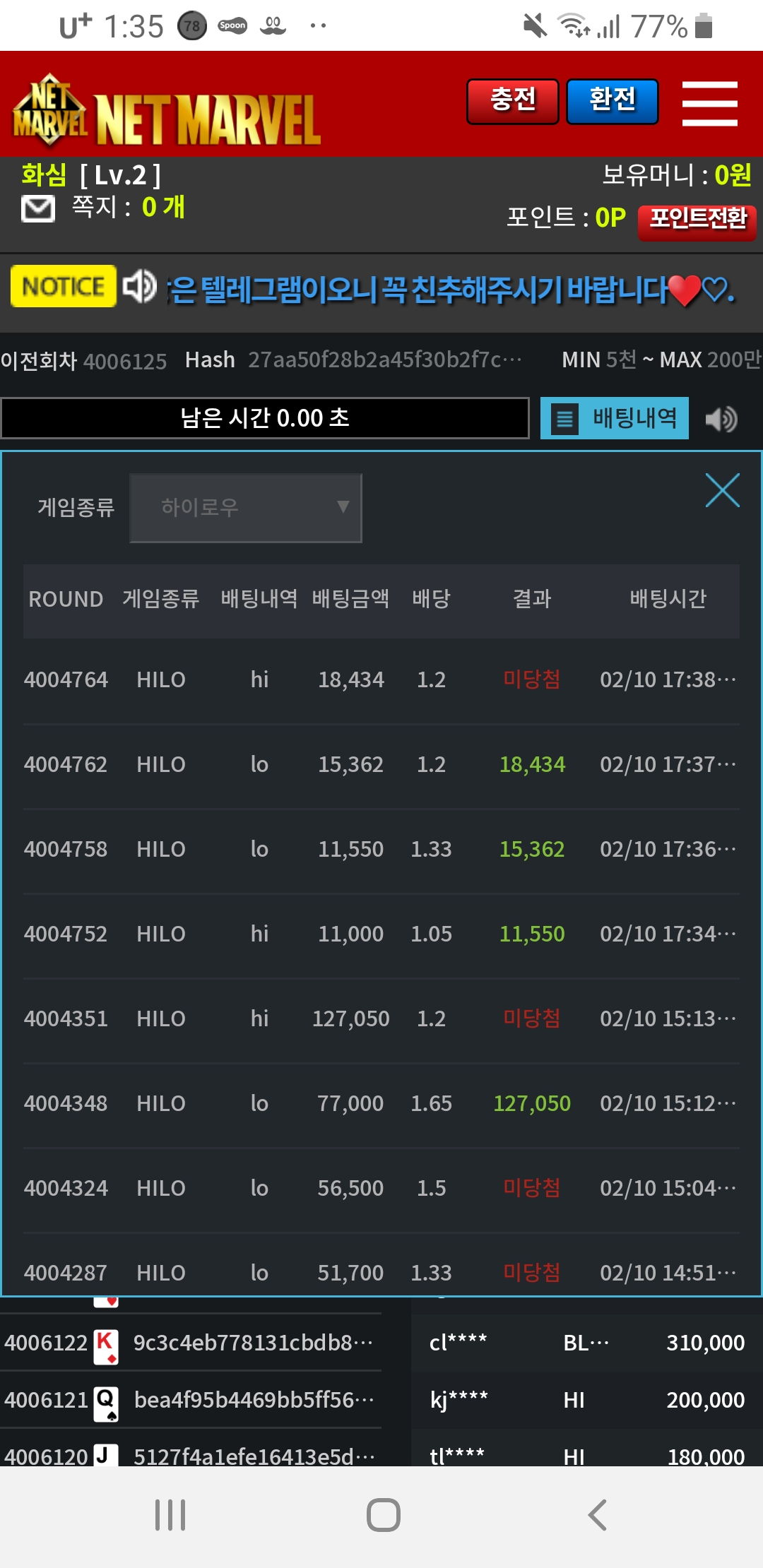Tap the NET MARVEL logo to go home
Image resolution: width=763 pixels, height=1568 pixels.
pos(167,113)
